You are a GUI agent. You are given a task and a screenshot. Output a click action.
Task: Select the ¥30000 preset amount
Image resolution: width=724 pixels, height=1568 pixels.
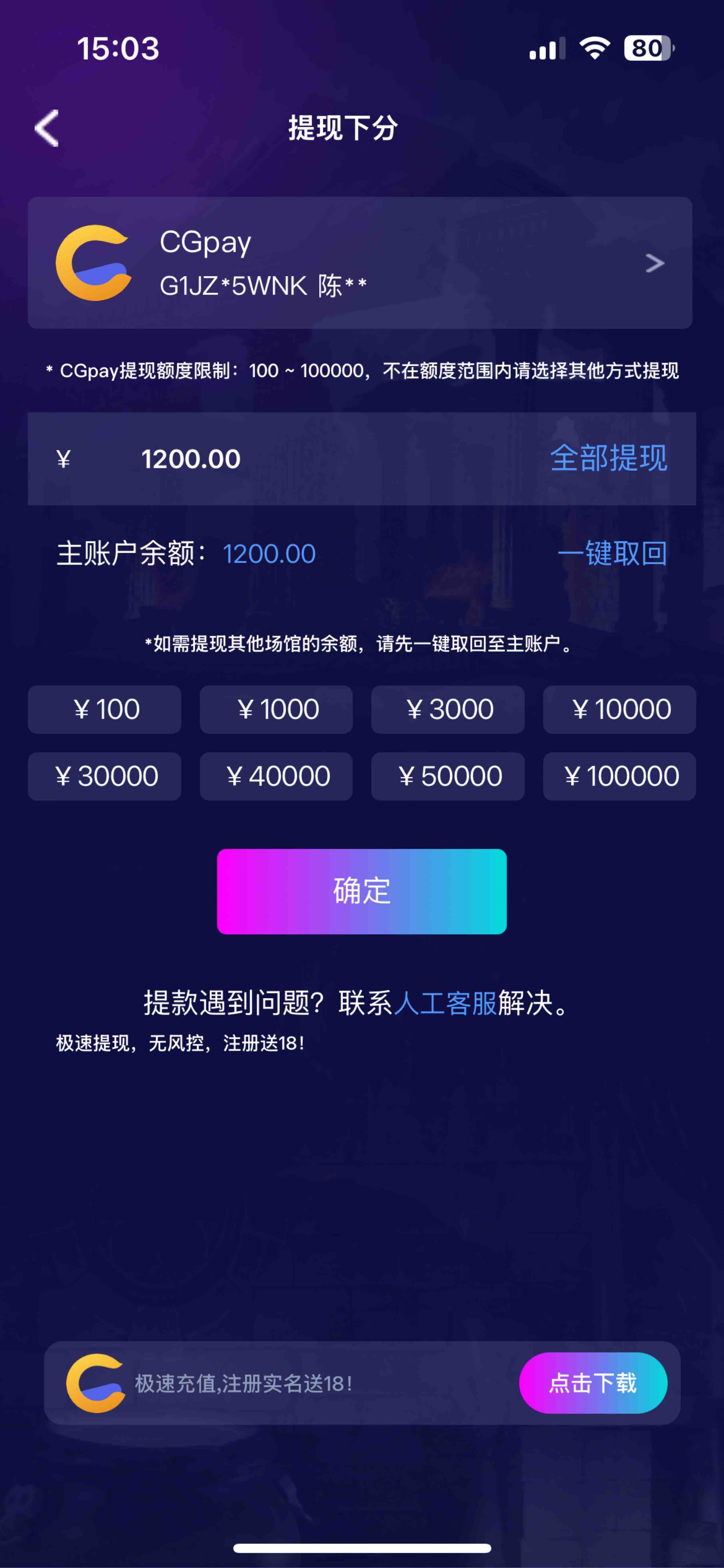tap(105, 776)
